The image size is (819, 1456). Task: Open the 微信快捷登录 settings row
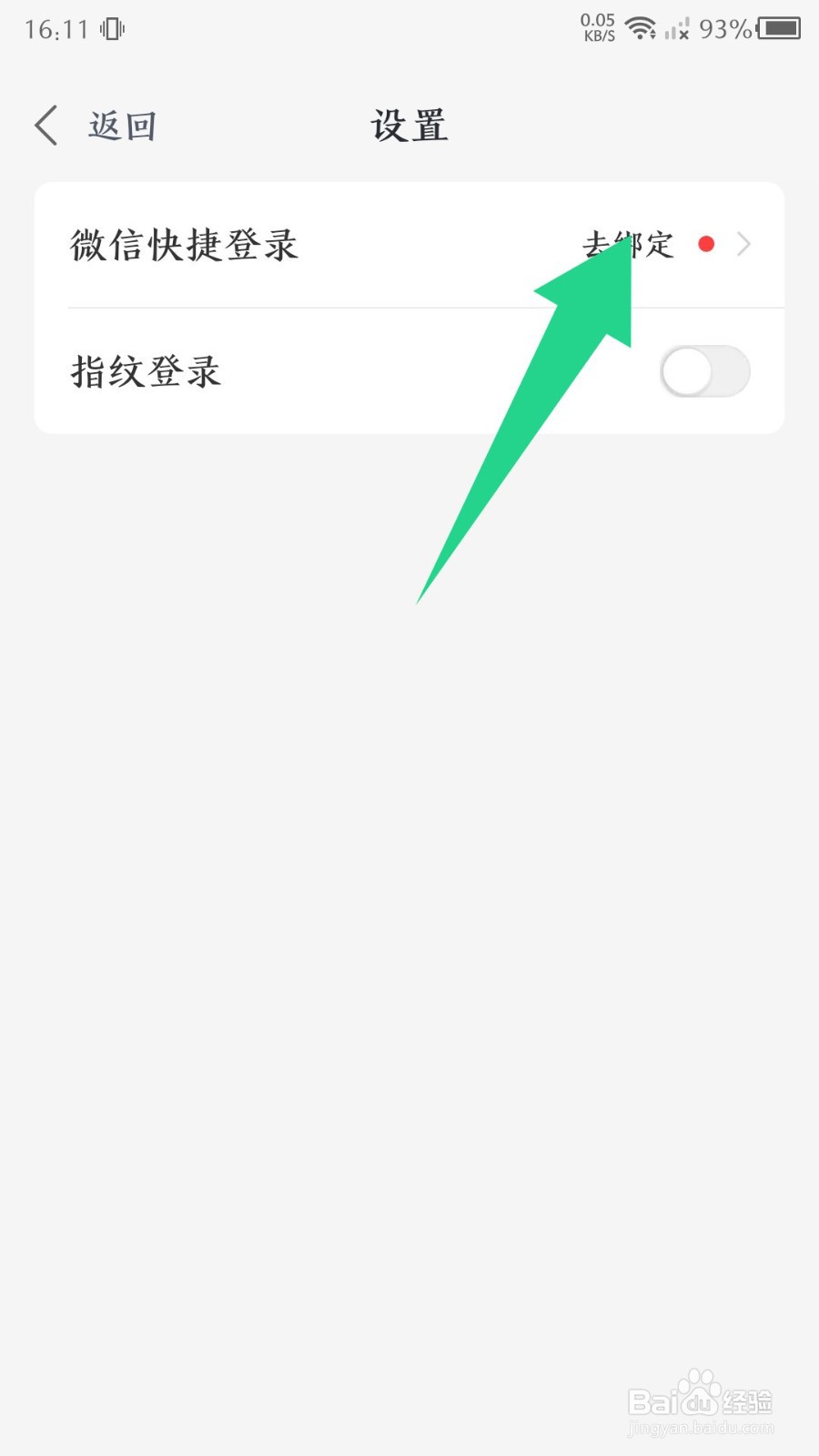point(273,244)
